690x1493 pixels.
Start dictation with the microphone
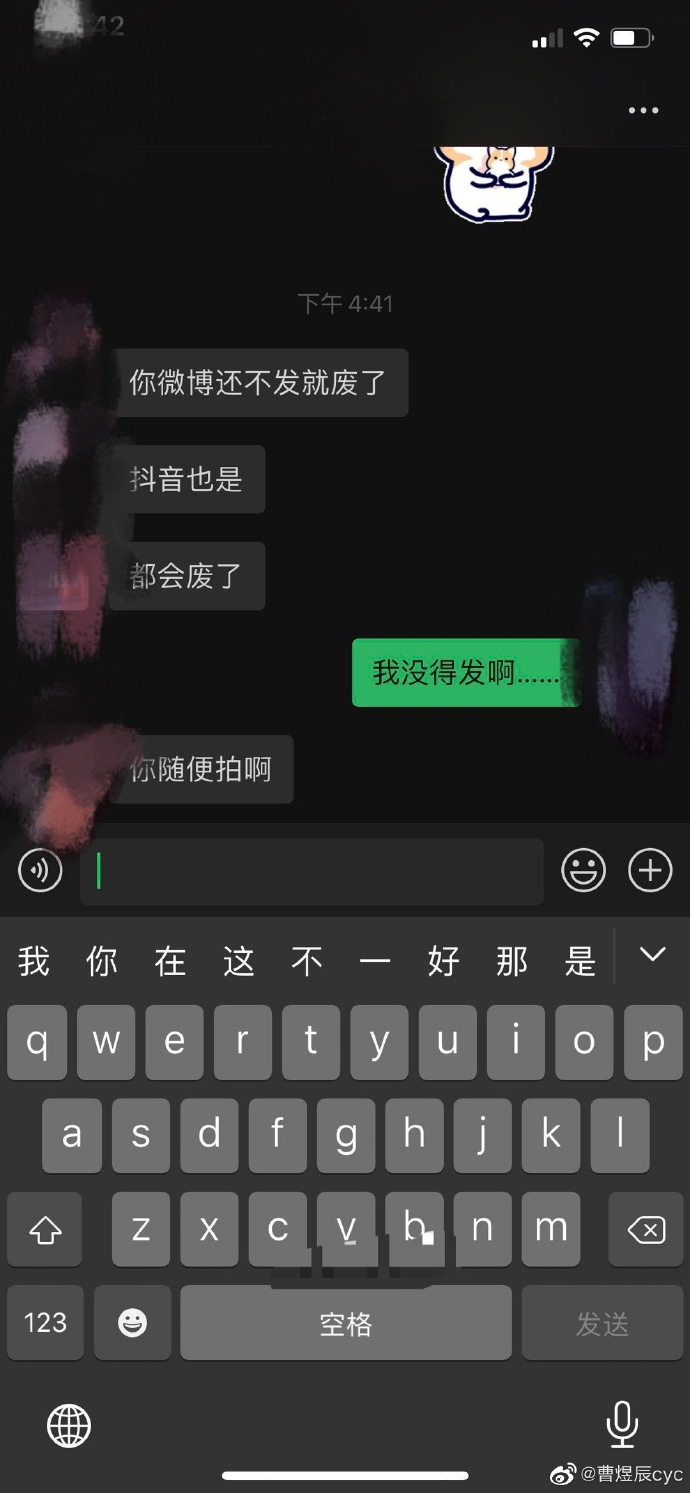click(x=622, y=1425)
